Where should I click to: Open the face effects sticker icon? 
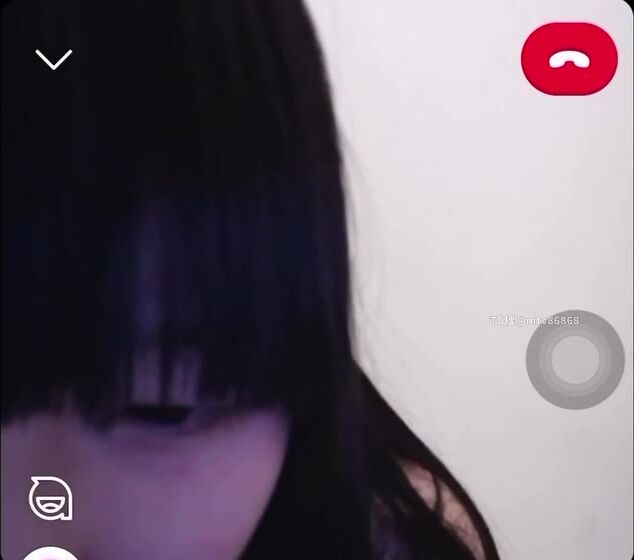coord(50,497)
